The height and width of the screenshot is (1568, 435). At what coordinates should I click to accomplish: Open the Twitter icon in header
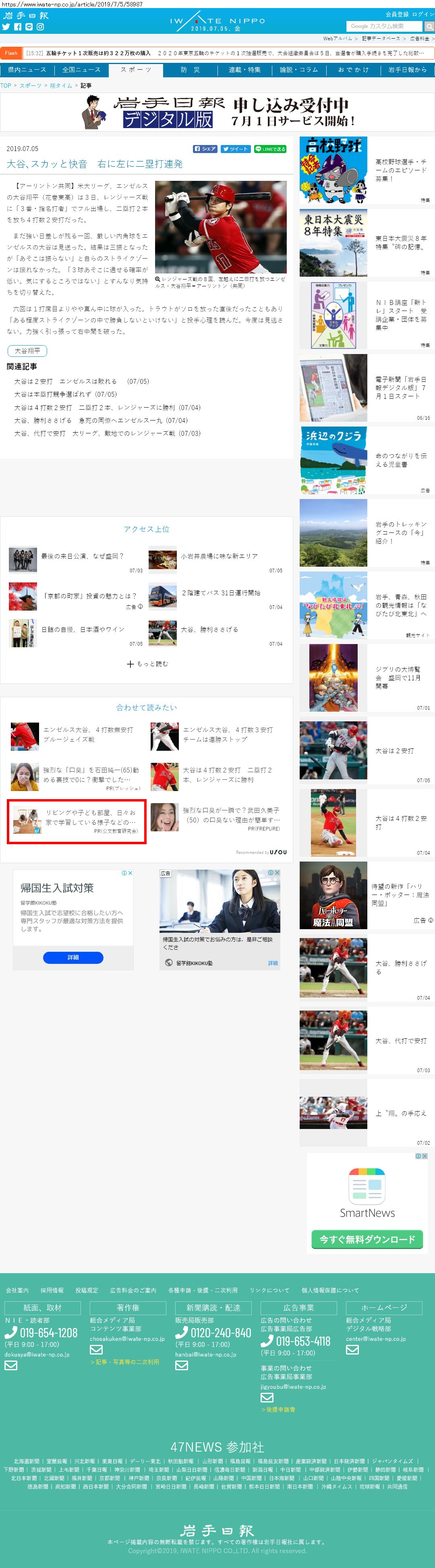tap(6, 27)
